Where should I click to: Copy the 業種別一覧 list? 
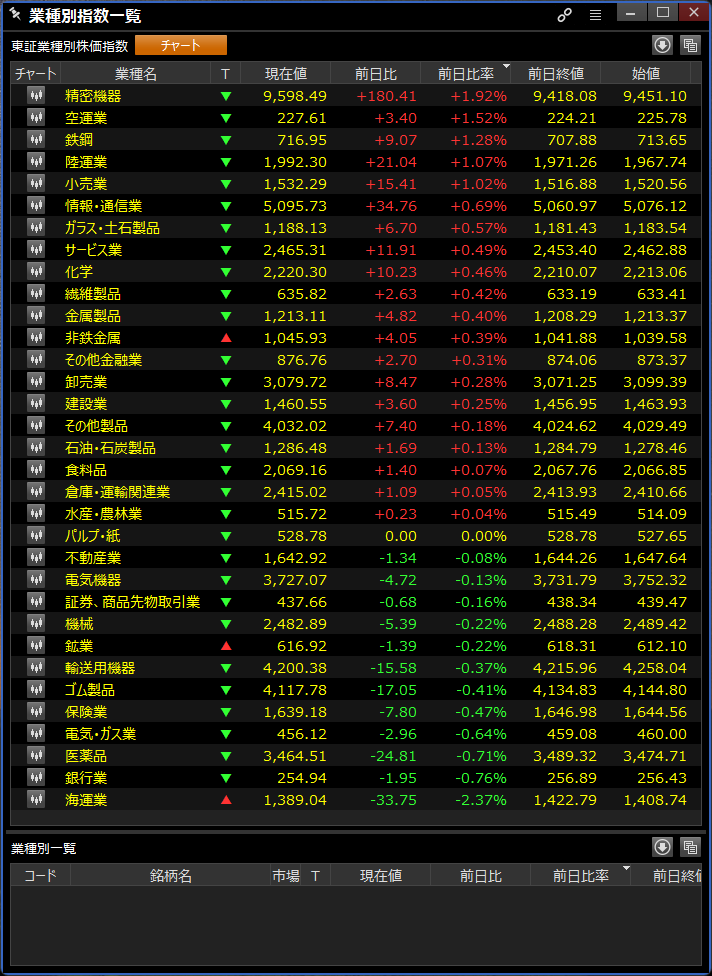(690, 847)
